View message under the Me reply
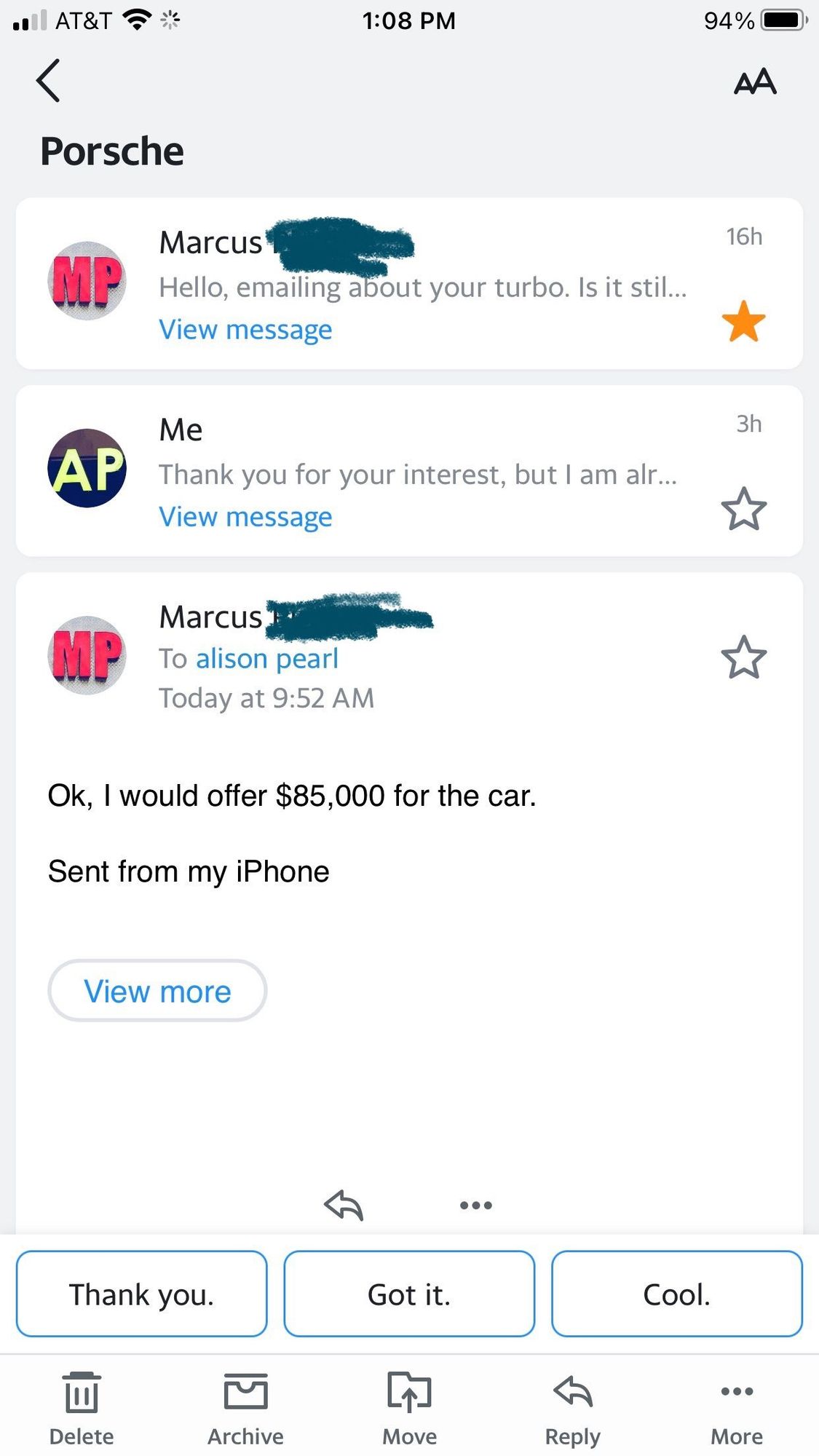 point(245,517)
